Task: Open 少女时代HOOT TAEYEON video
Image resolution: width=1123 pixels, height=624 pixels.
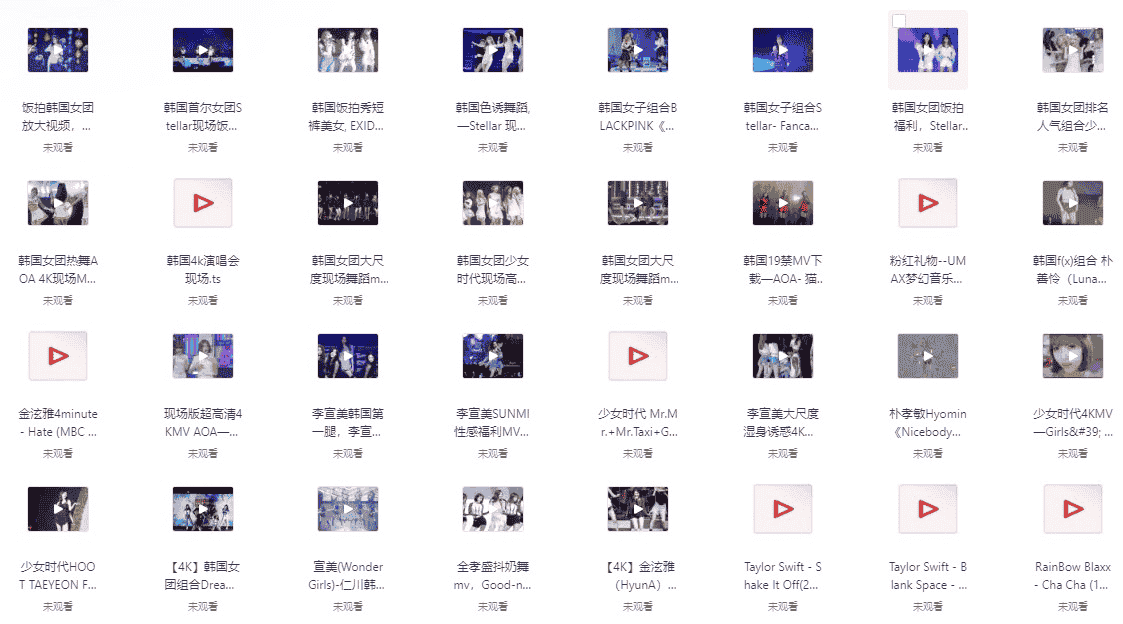Action: [x=58, y=509]
